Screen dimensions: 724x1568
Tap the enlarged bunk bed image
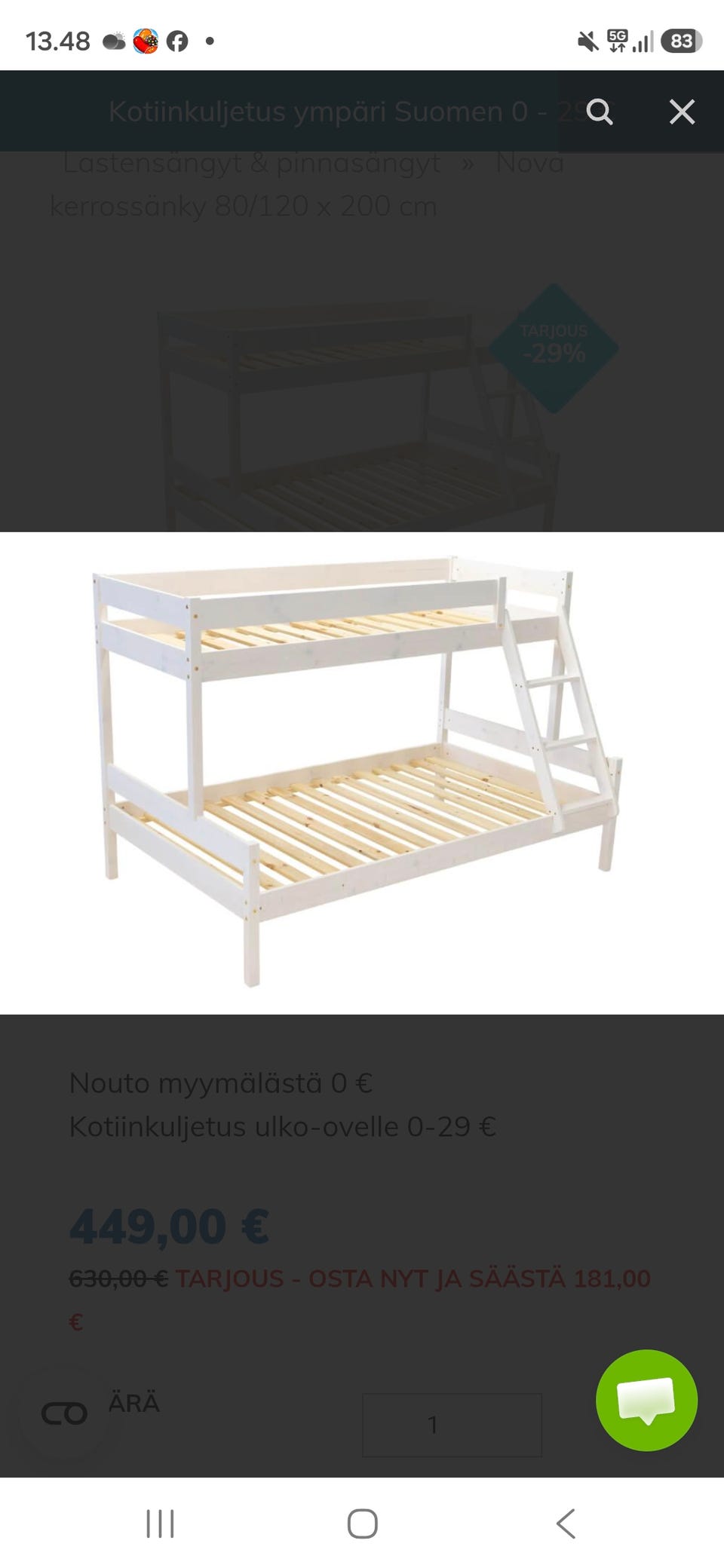362,773
